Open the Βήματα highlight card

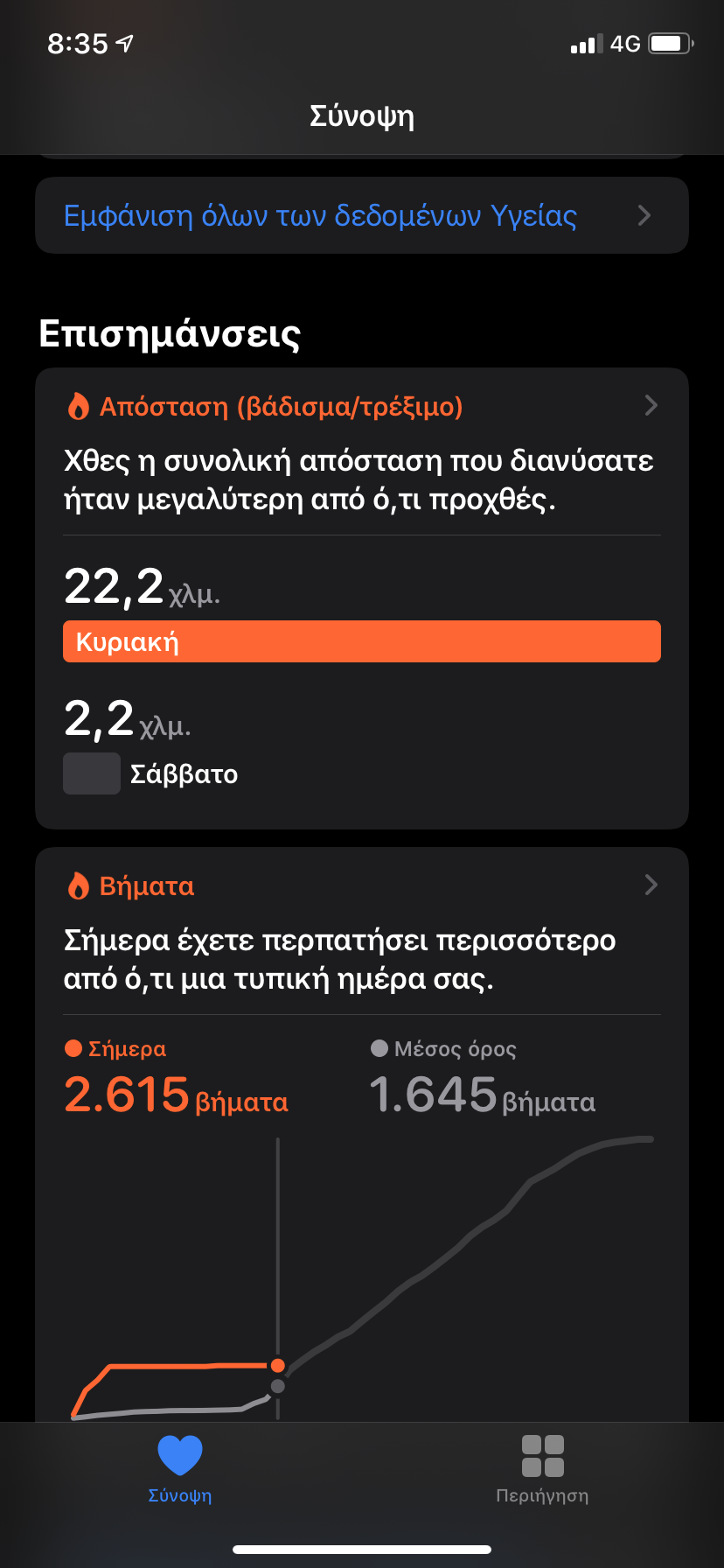click(x=361, y=886)
